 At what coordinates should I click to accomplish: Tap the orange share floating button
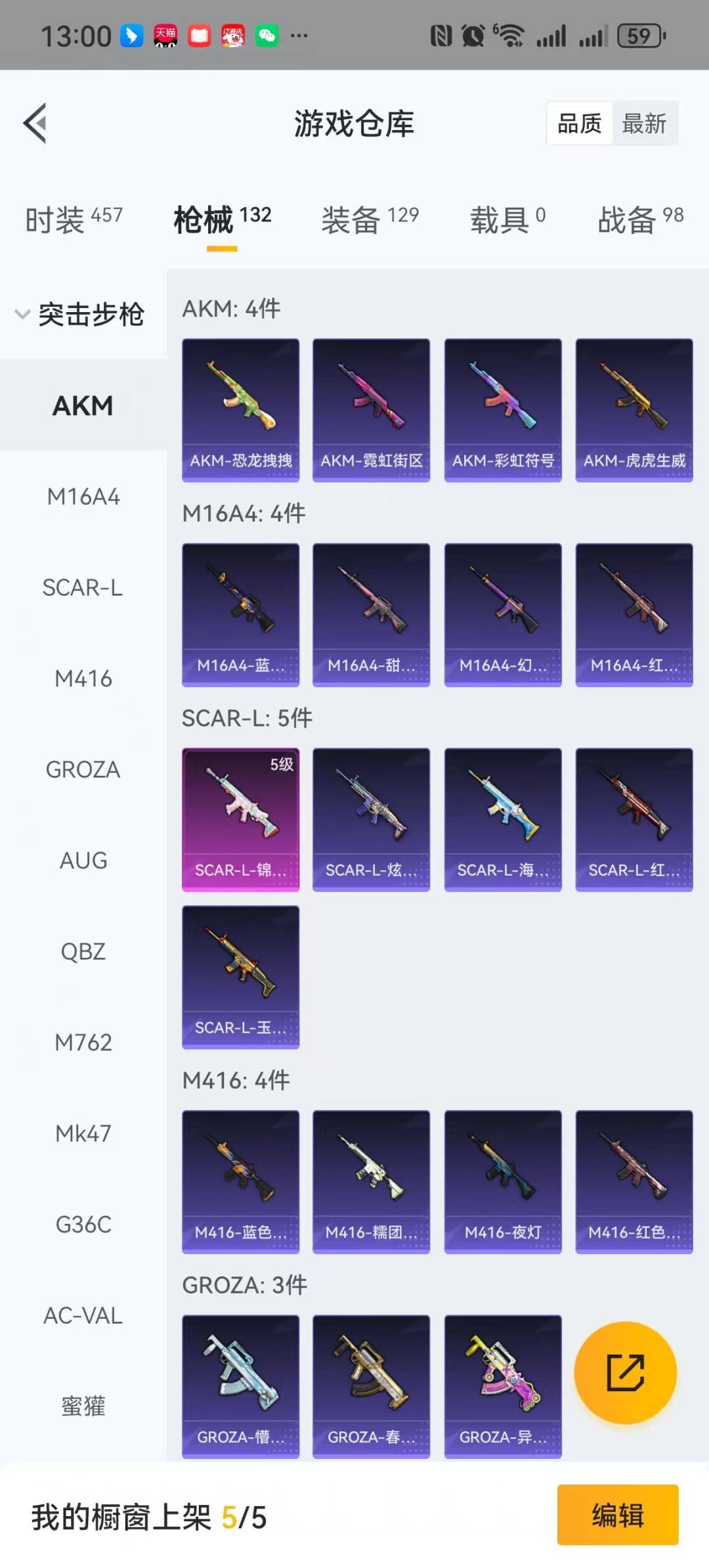[x=625, y=1372]
